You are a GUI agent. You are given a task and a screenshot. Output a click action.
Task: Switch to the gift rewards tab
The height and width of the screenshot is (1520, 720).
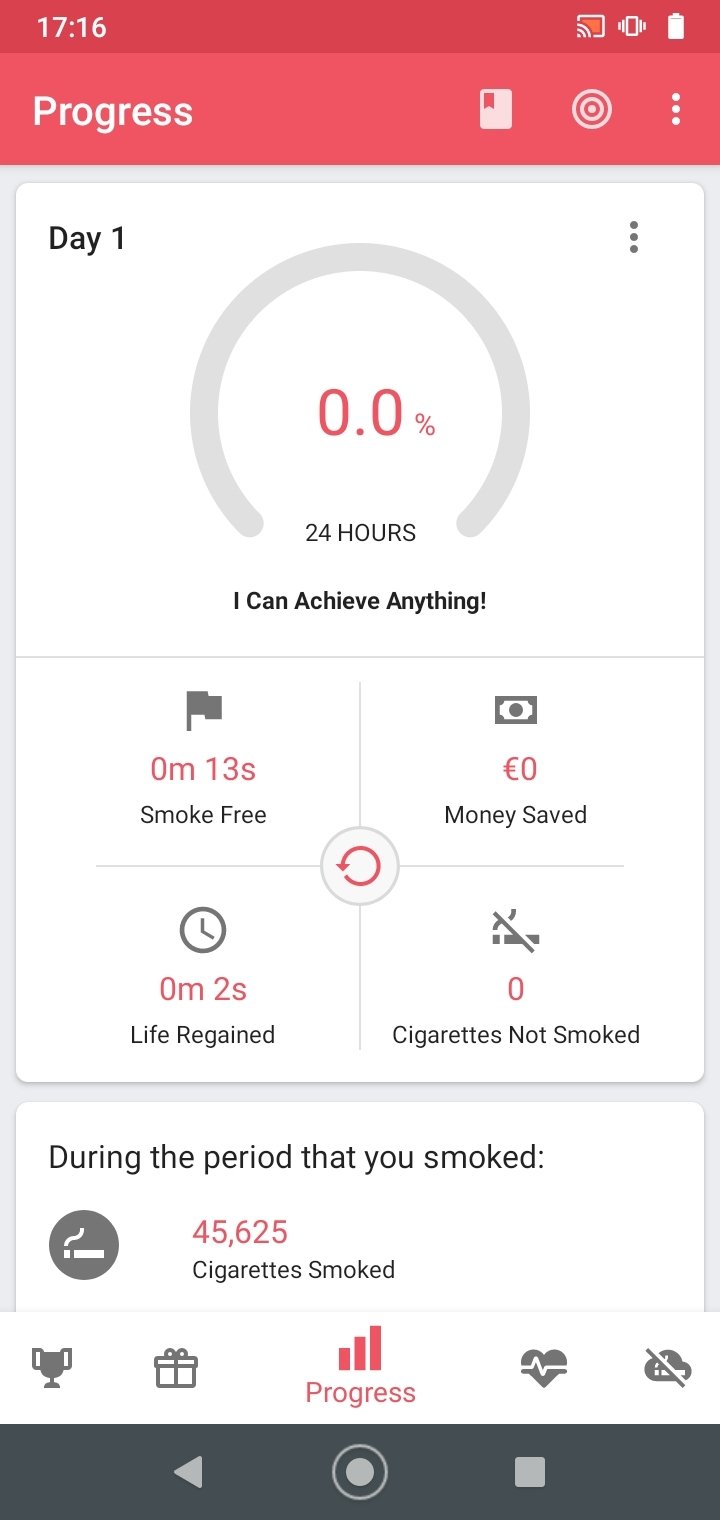coord(176,1368)
